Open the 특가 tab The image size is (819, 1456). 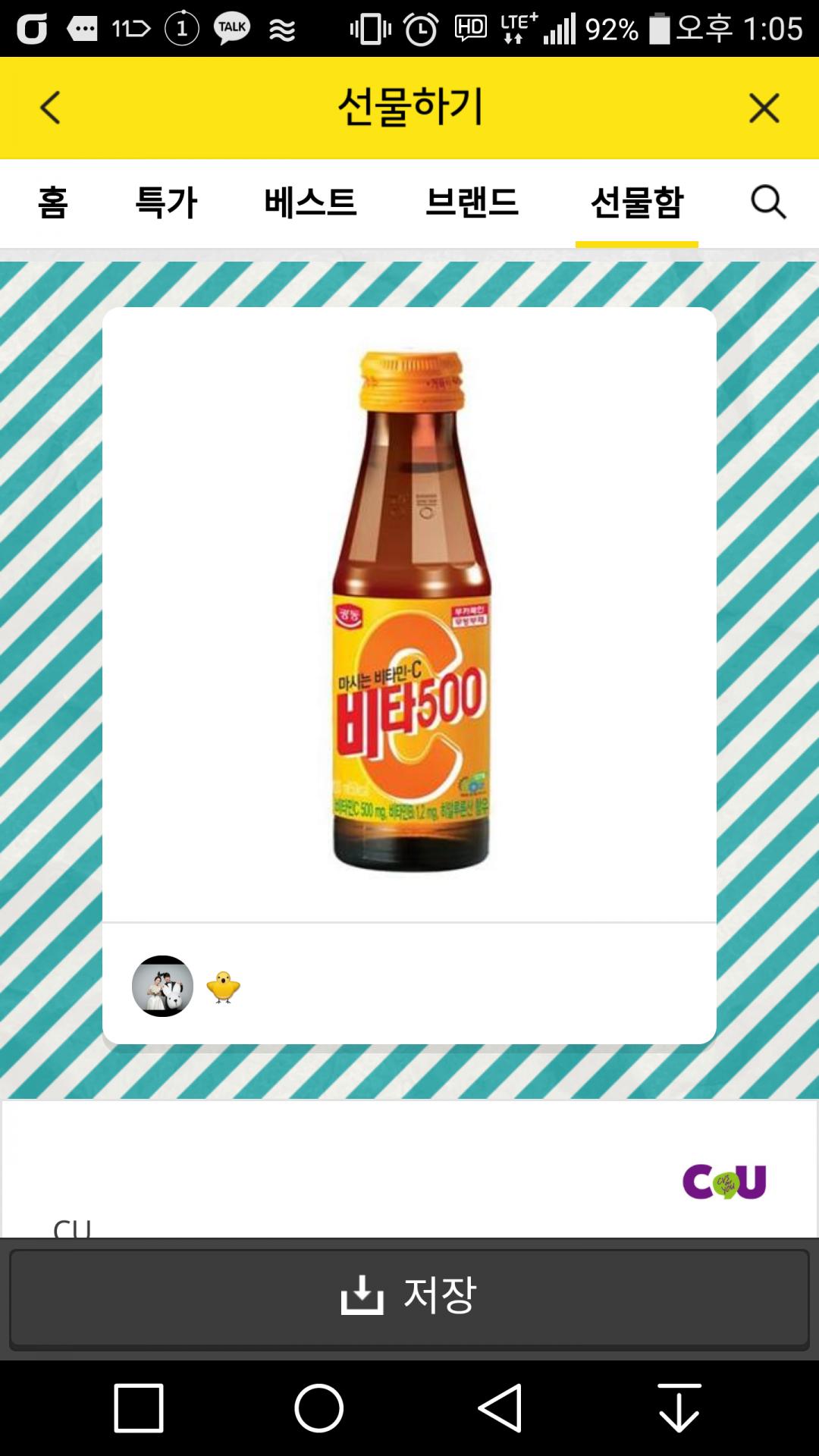click(x=166, y=202)
